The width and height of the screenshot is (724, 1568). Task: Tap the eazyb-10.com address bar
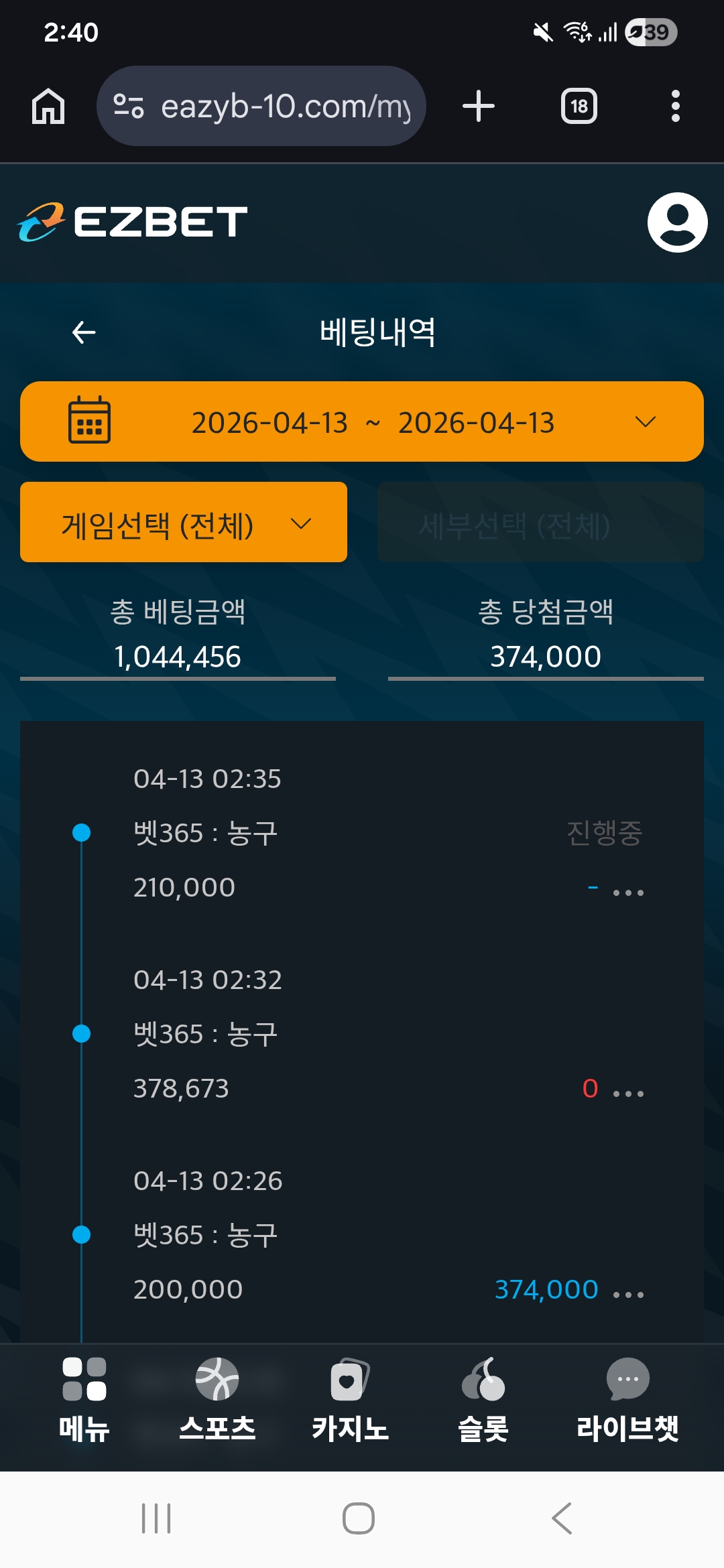pyautogui.click(x=261, y=107)
